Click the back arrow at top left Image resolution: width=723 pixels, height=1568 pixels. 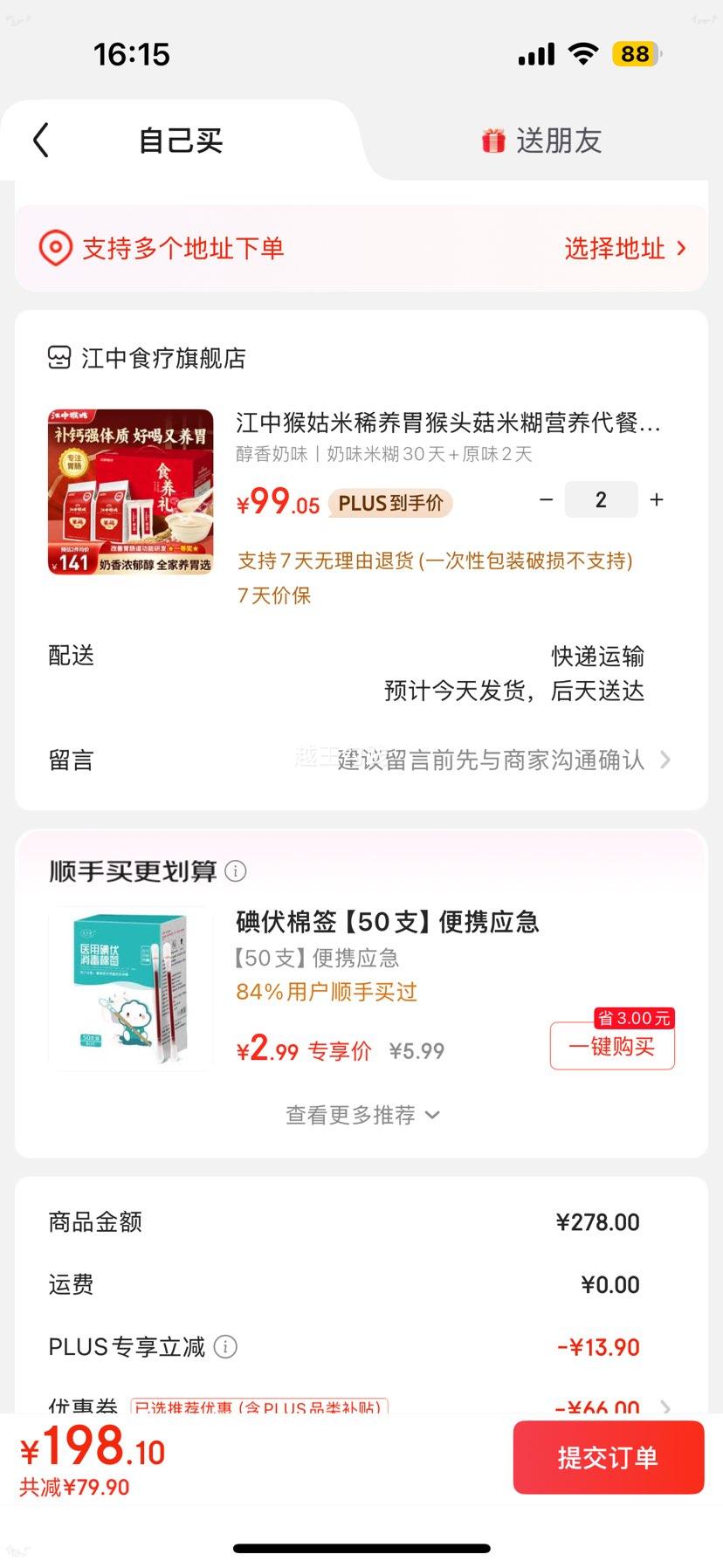coord(39,140)
